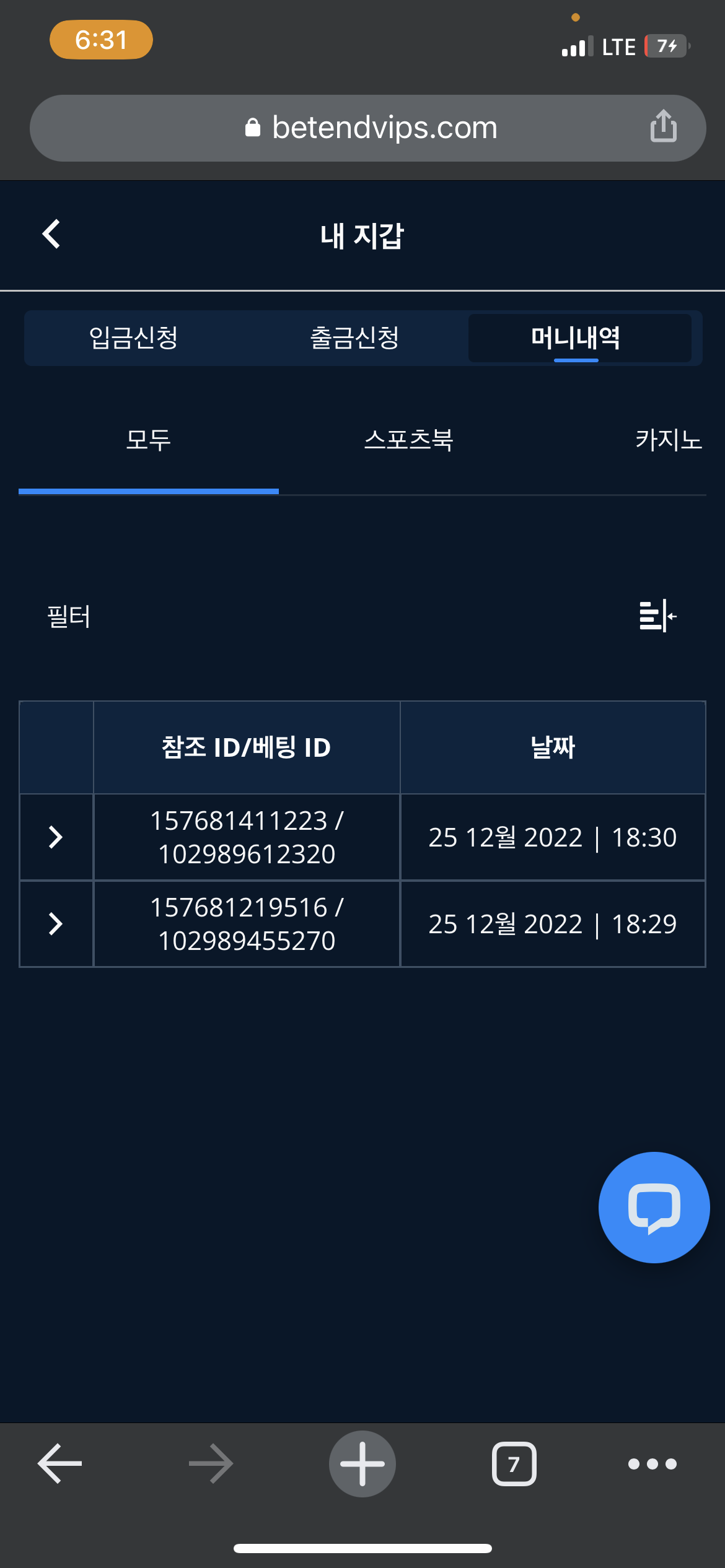Switch to 스포츠북 category

click(408, 440)
